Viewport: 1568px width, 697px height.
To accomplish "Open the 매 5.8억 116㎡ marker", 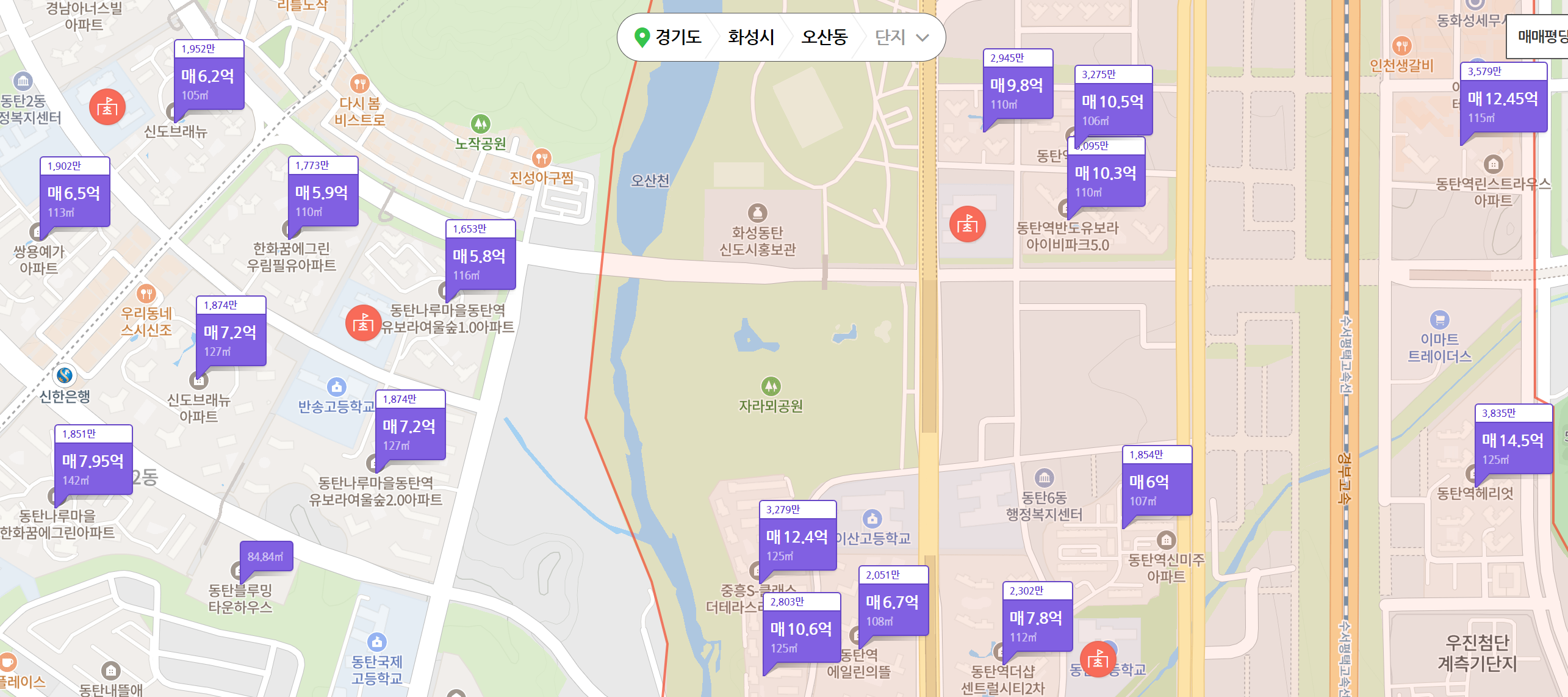I will click(480, 255).
